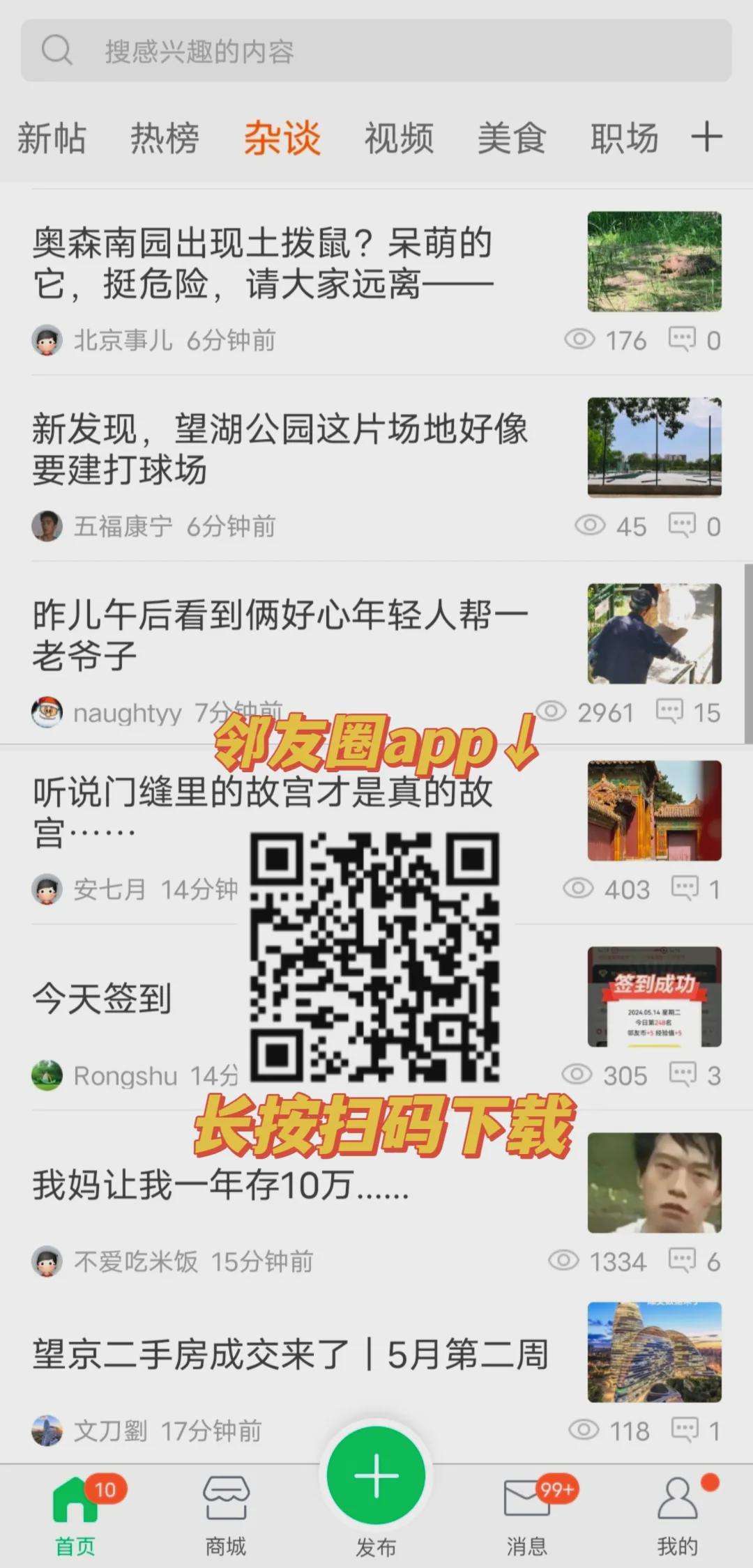The height and width of the screenshot is (1568, 753).
Task: Switch to the 新帖 tab
Action: pyautogui.click(x=52, y=137)
